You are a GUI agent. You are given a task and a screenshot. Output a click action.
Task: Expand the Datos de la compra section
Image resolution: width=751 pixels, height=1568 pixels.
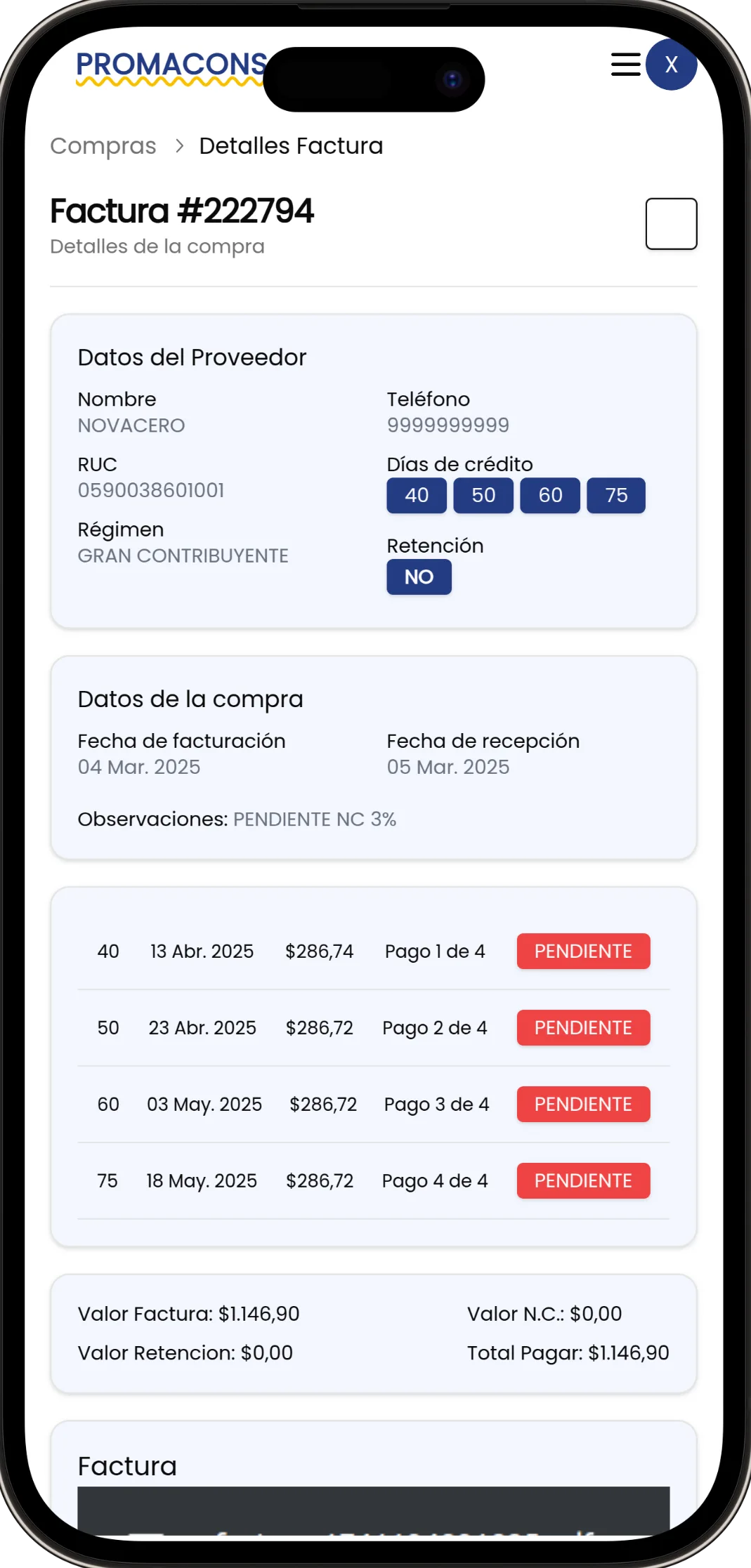tap(190, 699)
